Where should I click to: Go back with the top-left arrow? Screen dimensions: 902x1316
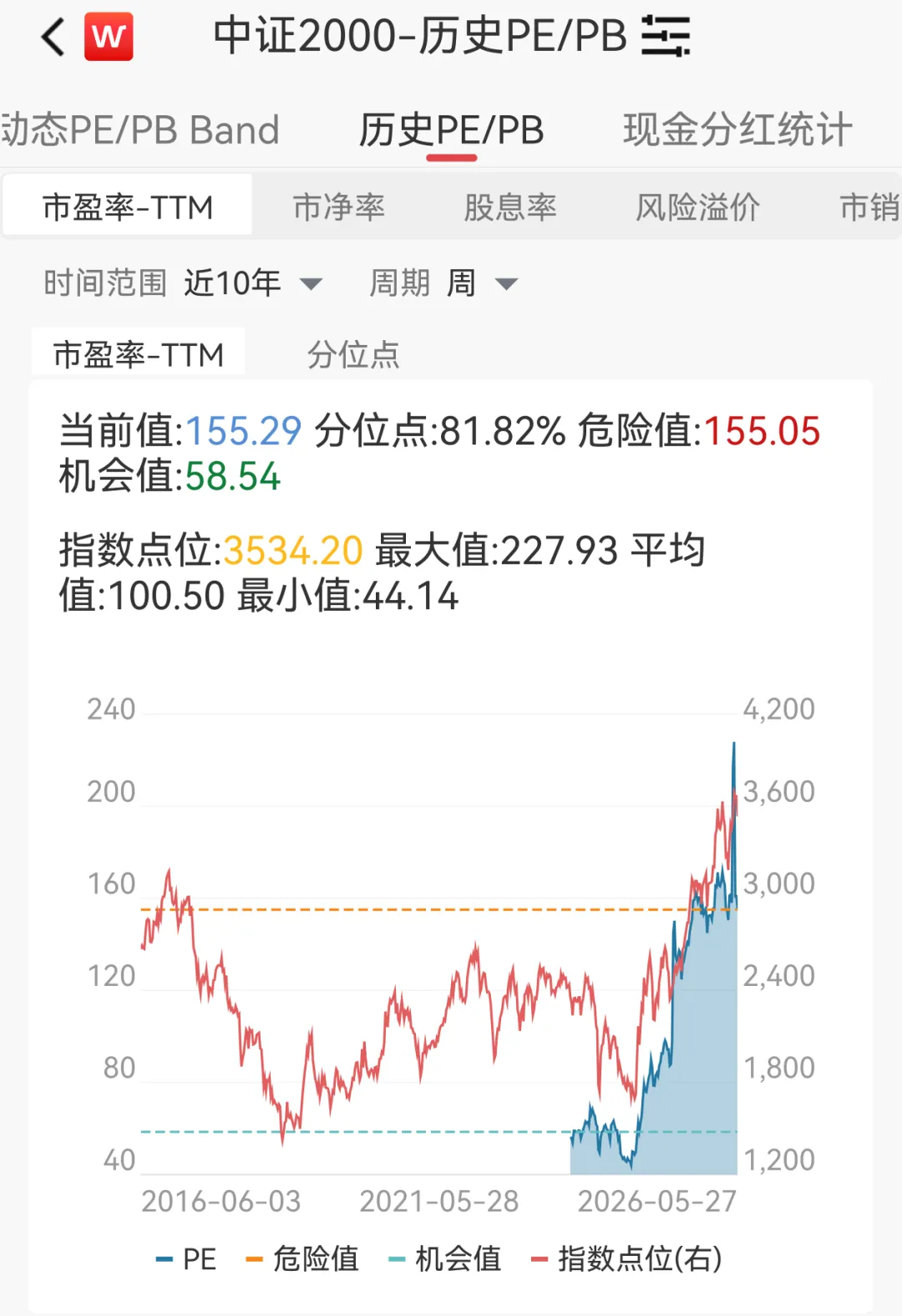pos(53,37)
